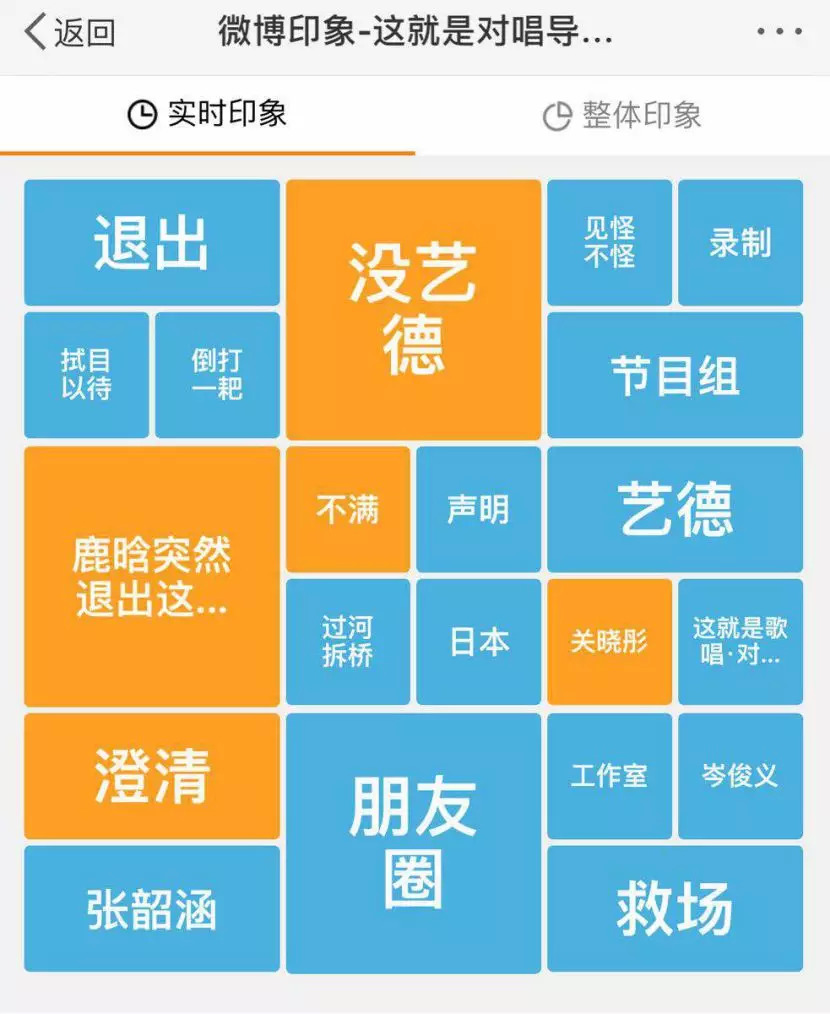Open the 录制 tile
This screenshot has height=1014, width=830.
[x=740, y=243]
